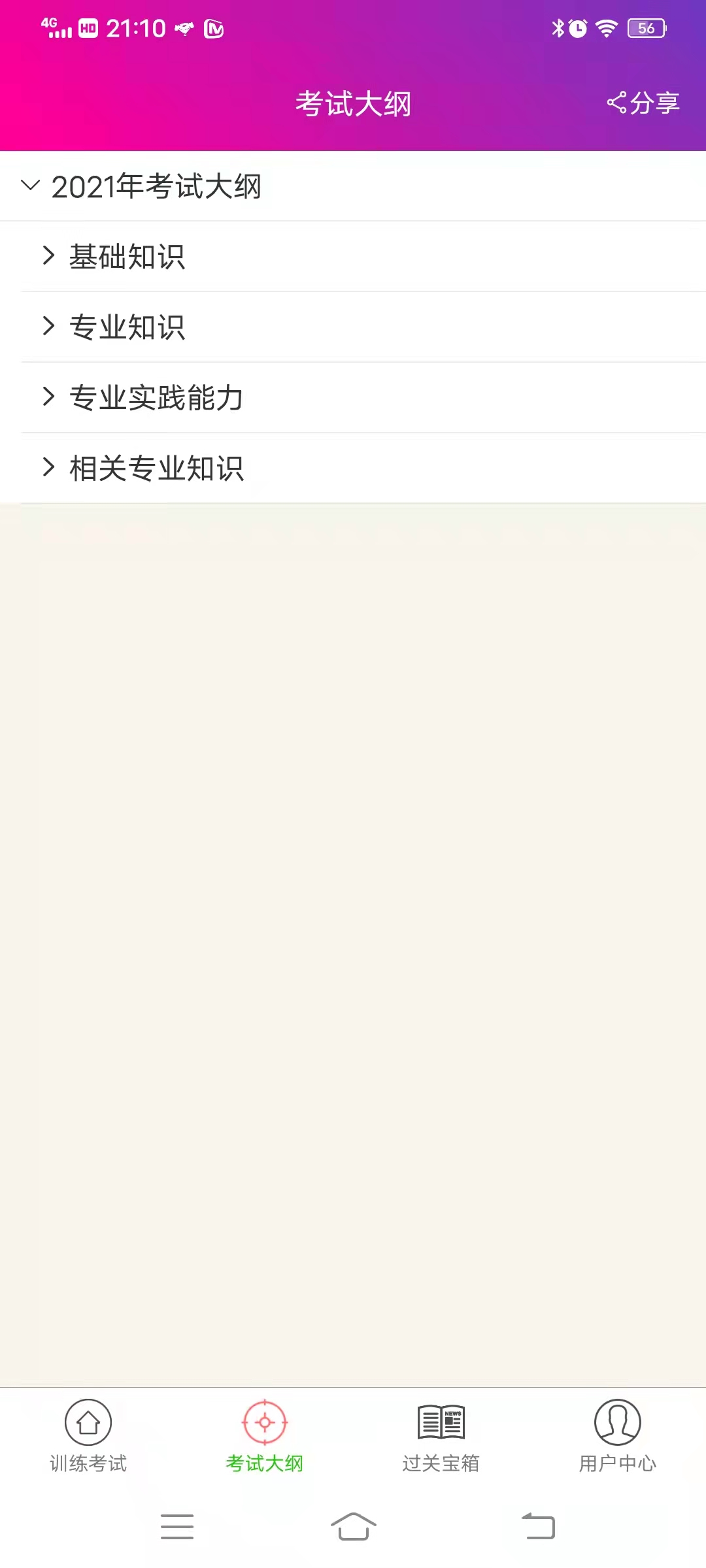Tap the system back button

point(539,1527)
